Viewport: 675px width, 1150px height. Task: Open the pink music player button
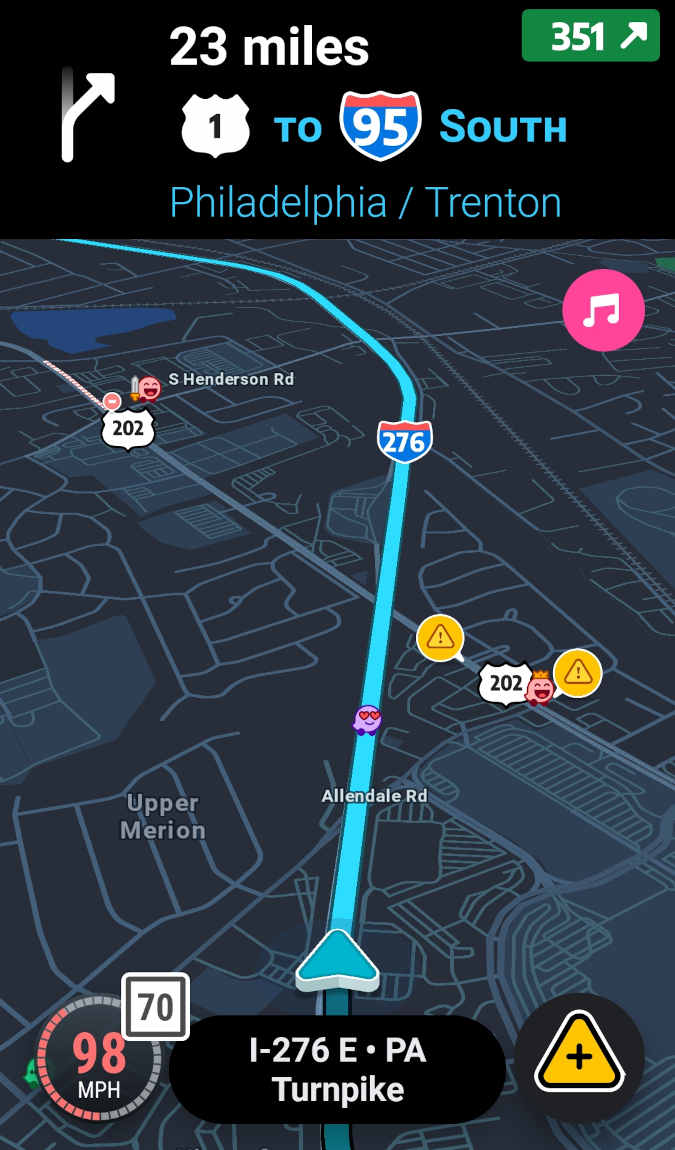603,310
